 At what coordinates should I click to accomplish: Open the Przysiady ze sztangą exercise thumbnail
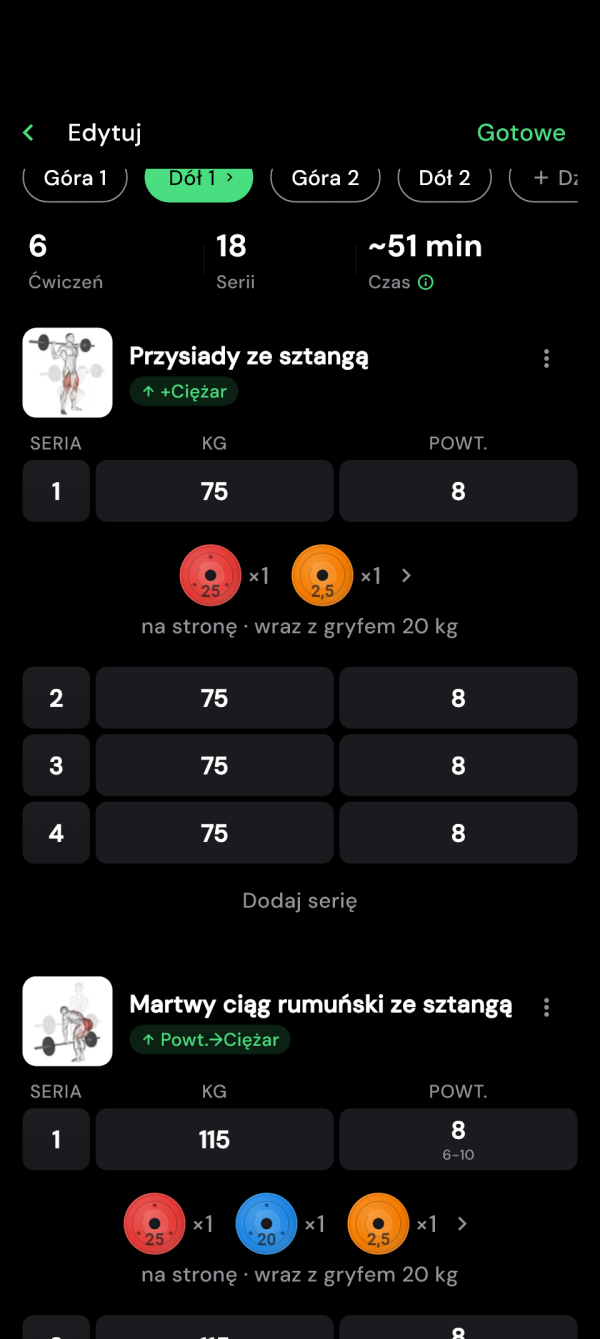(67, 372)
